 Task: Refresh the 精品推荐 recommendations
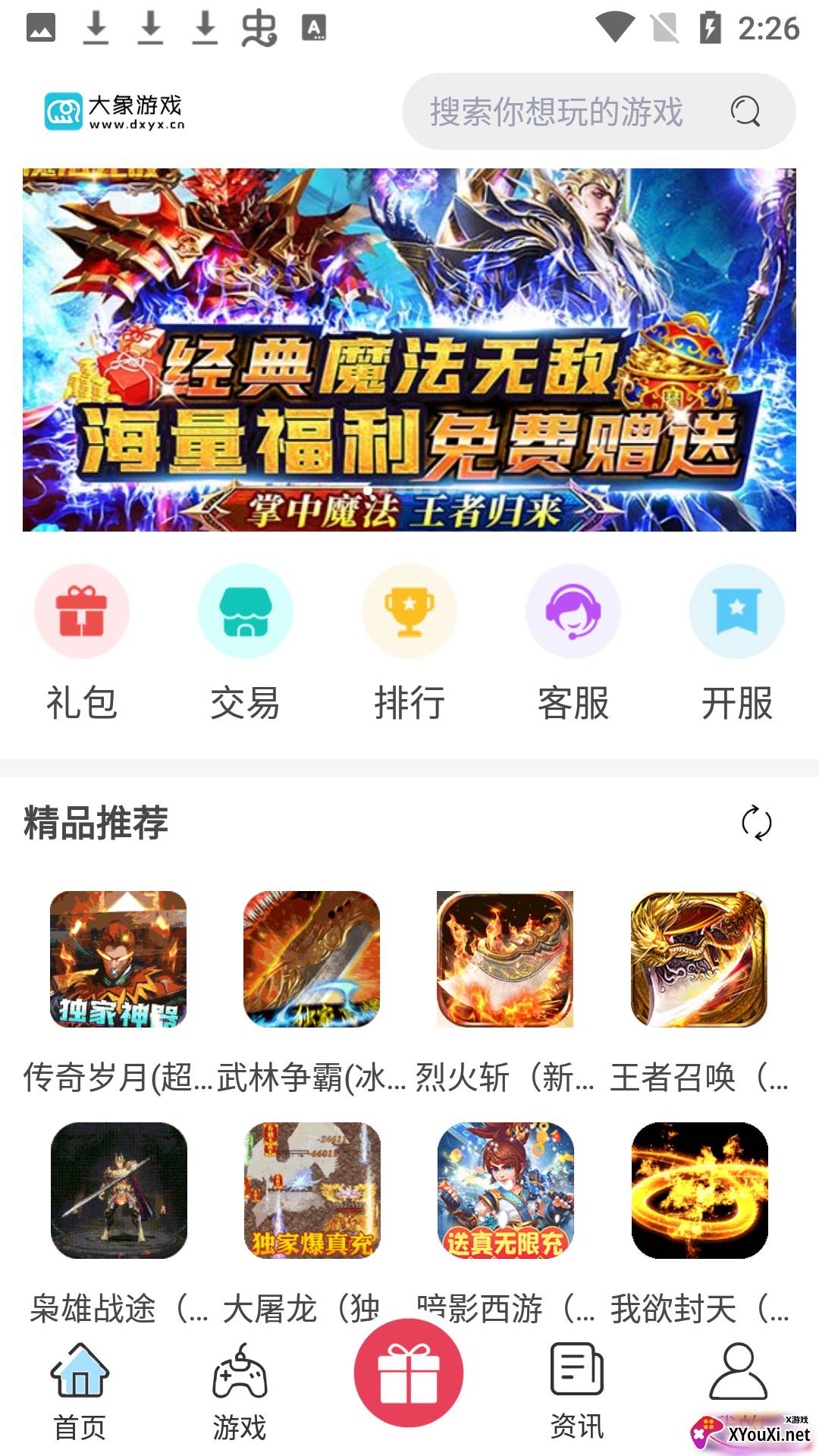(756, 823)
